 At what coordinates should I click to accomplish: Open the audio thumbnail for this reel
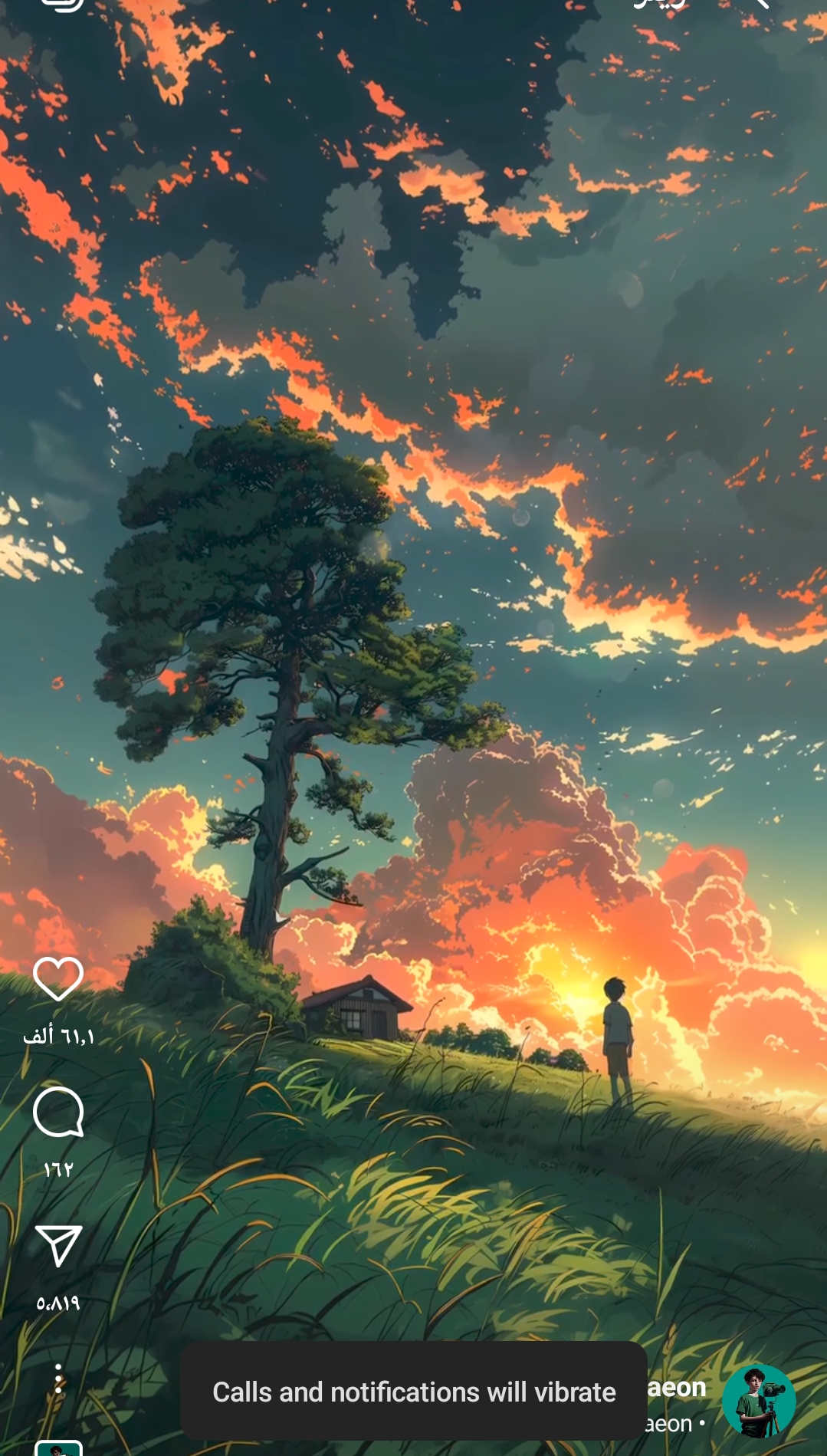tap(58, 1448)
